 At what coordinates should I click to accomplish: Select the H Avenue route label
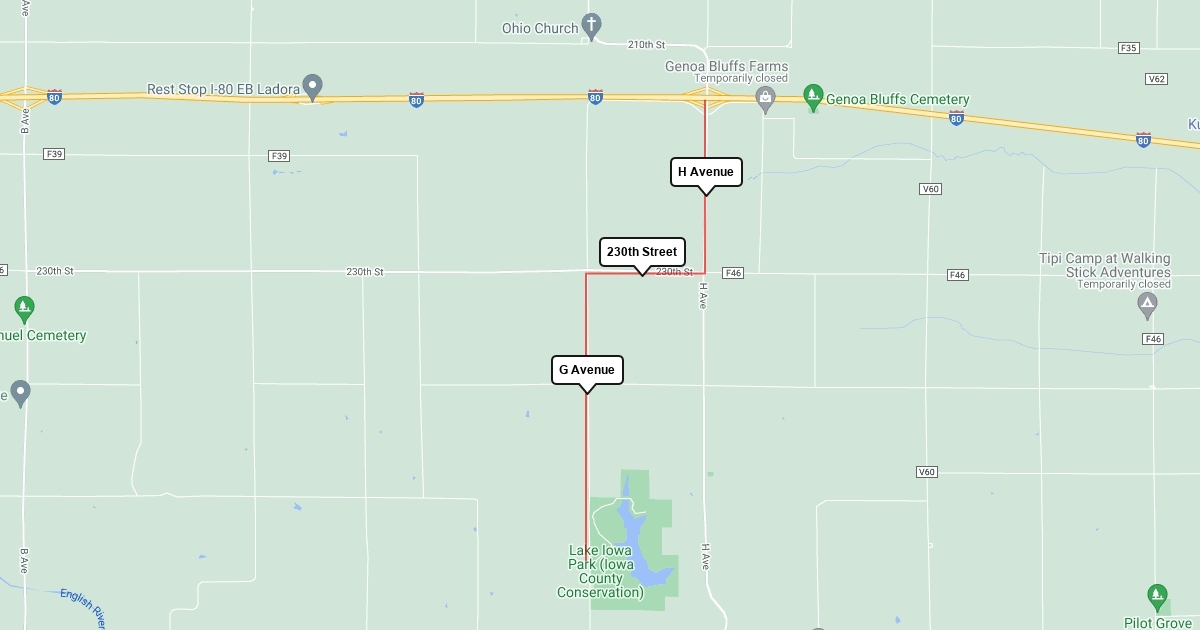pyautogui.click(x=706, y=172)
